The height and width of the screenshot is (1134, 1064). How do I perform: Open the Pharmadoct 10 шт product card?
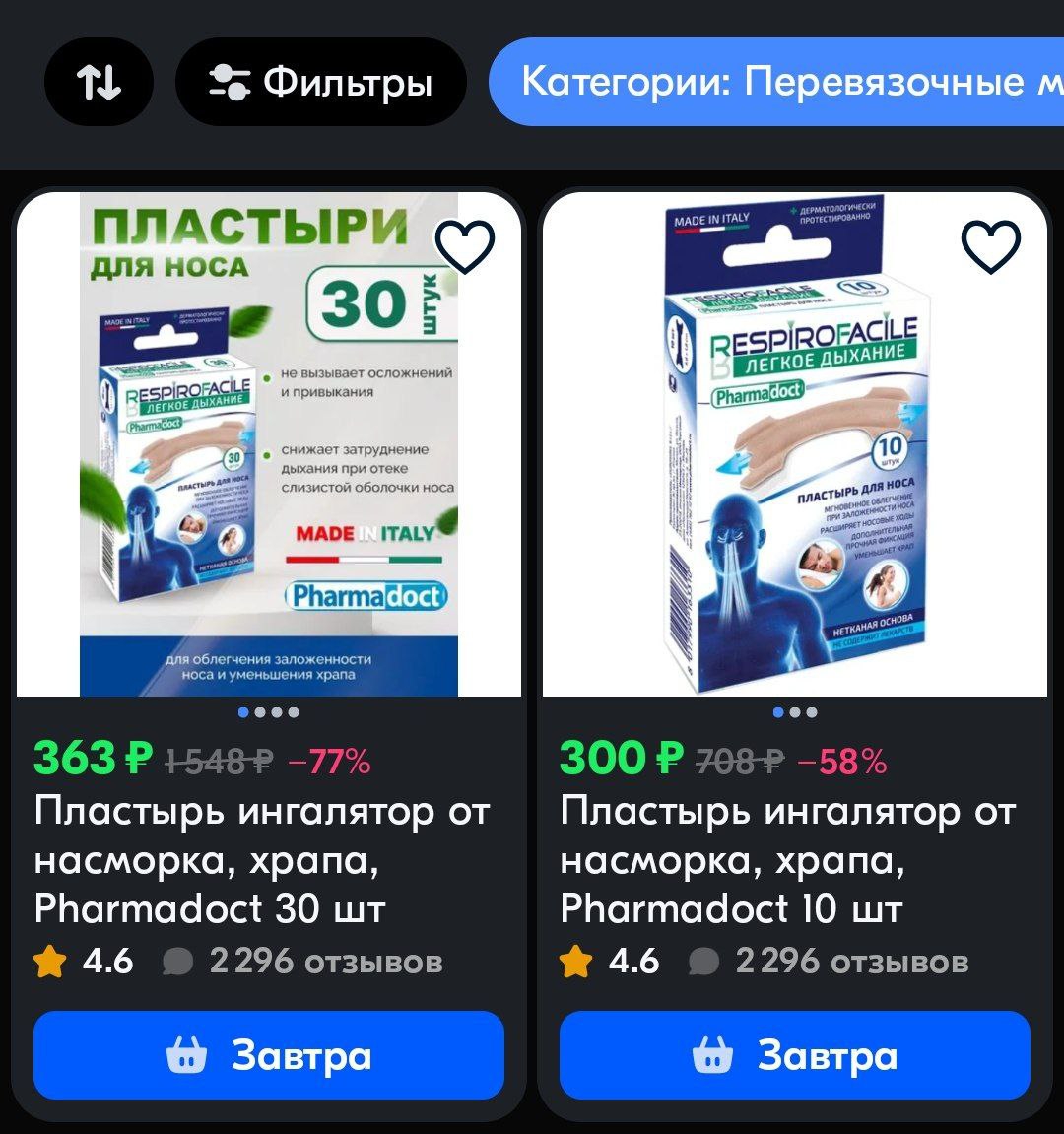[788, 859]
